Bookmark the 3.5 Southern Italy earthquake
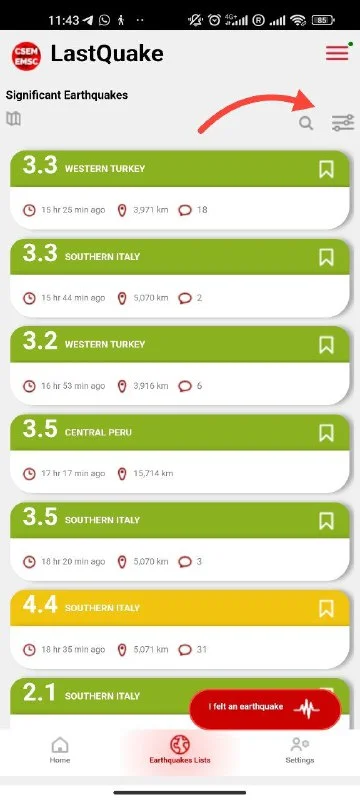 [x=326, y=520]
